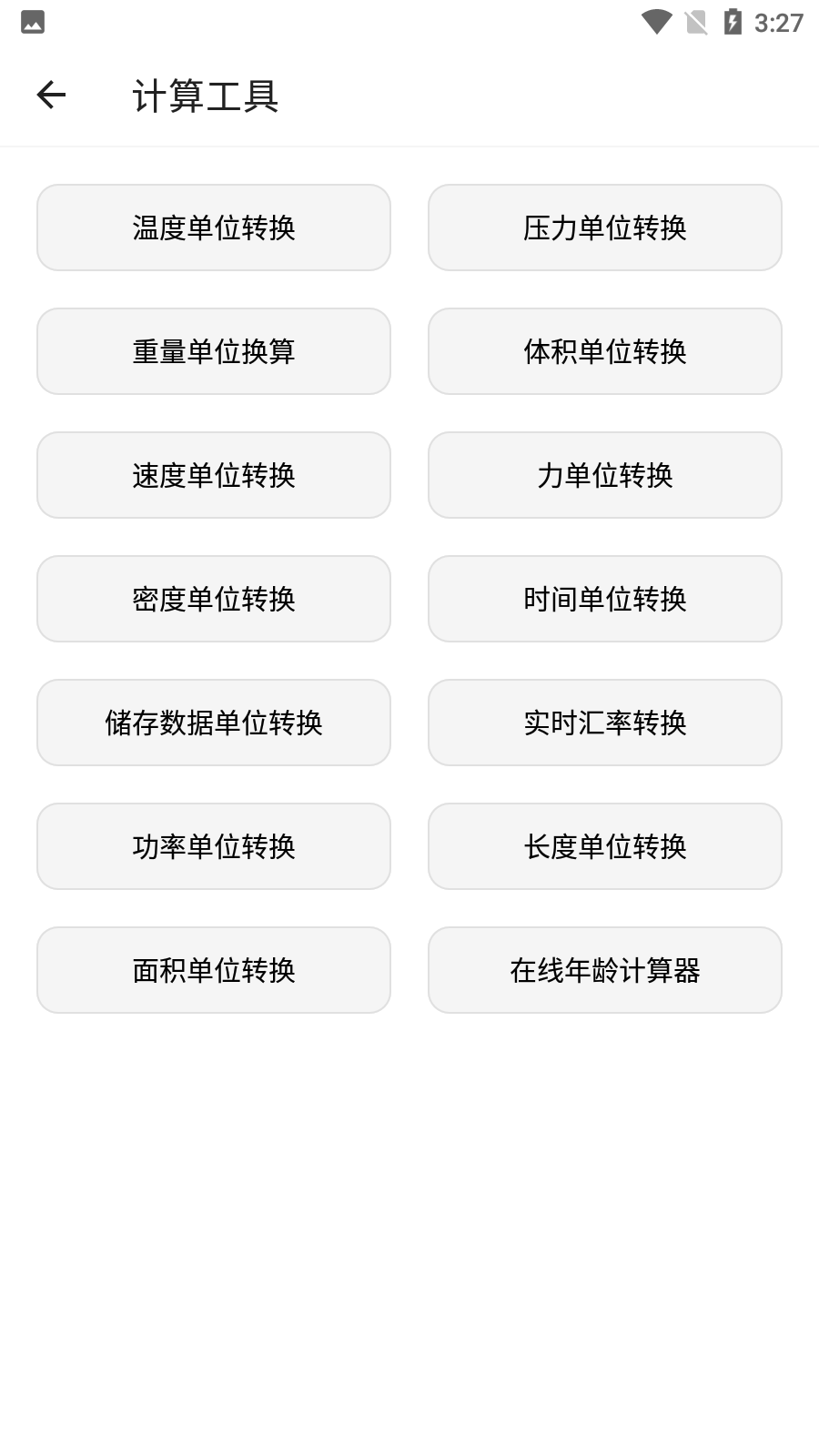
Task: Open 密度单位转换 (density converter)
Action: pos(213,599)
